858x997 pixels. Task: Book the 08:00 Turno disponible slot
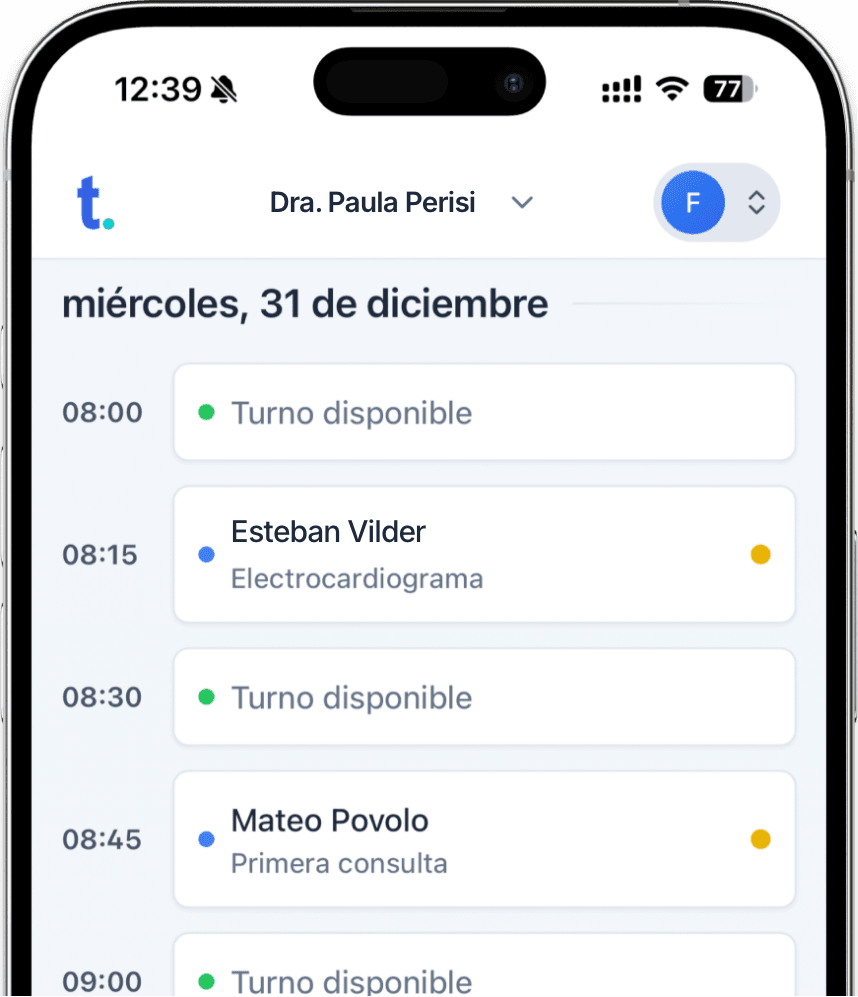click(484, 411)
